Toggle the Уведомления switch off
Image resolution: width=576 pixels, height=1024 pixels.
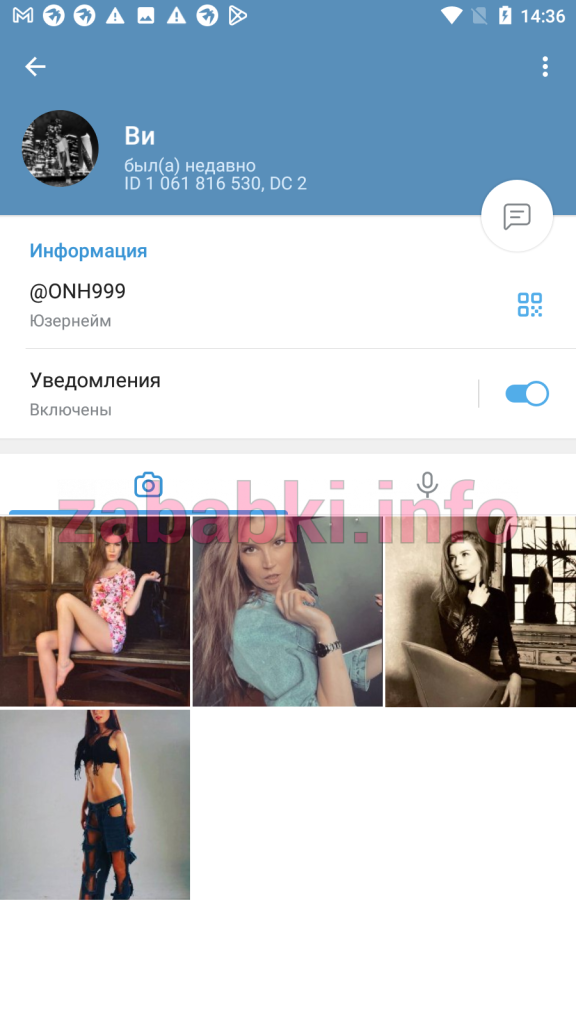click(x=527, y=394)
